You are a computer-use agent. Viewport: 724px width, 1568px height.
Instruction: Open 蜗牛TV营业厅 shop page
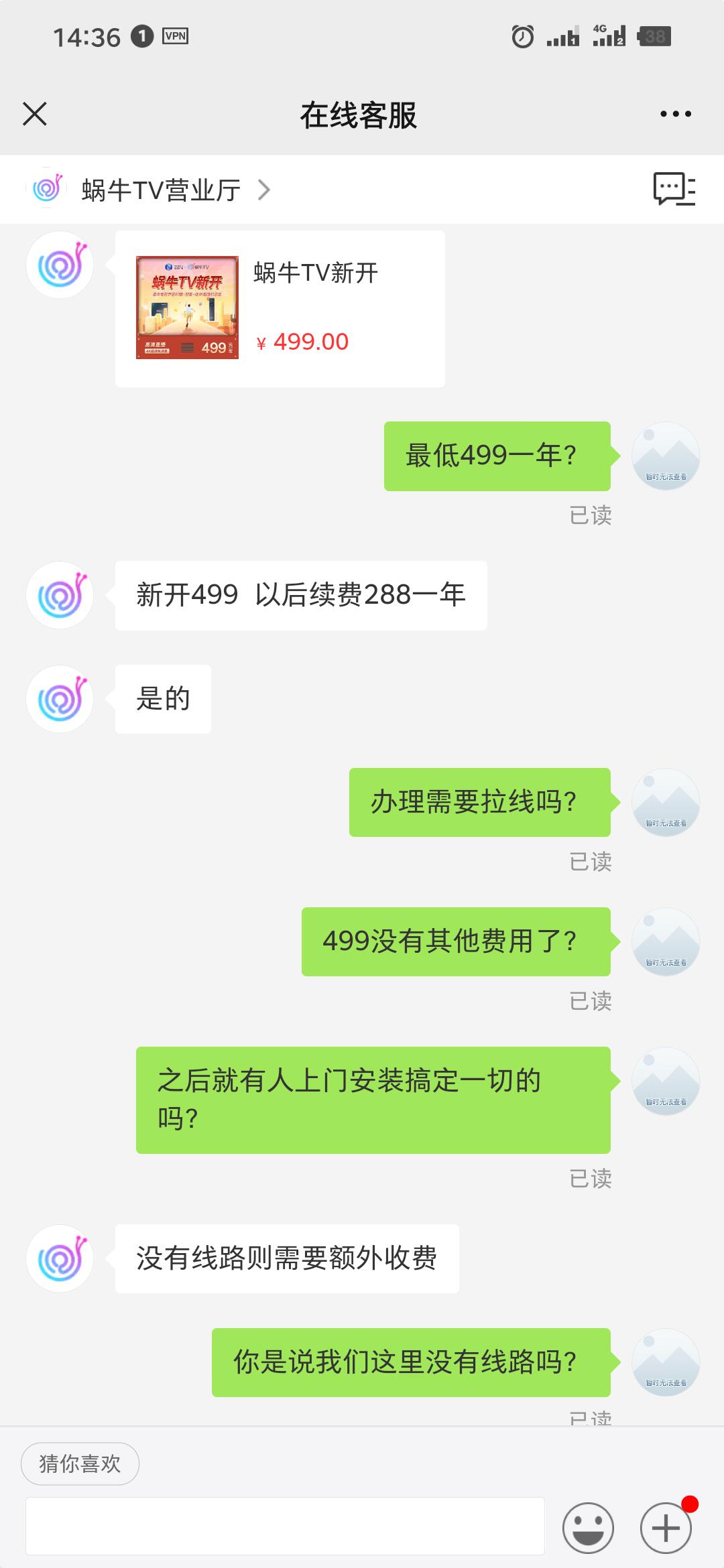tap(161, 190)
